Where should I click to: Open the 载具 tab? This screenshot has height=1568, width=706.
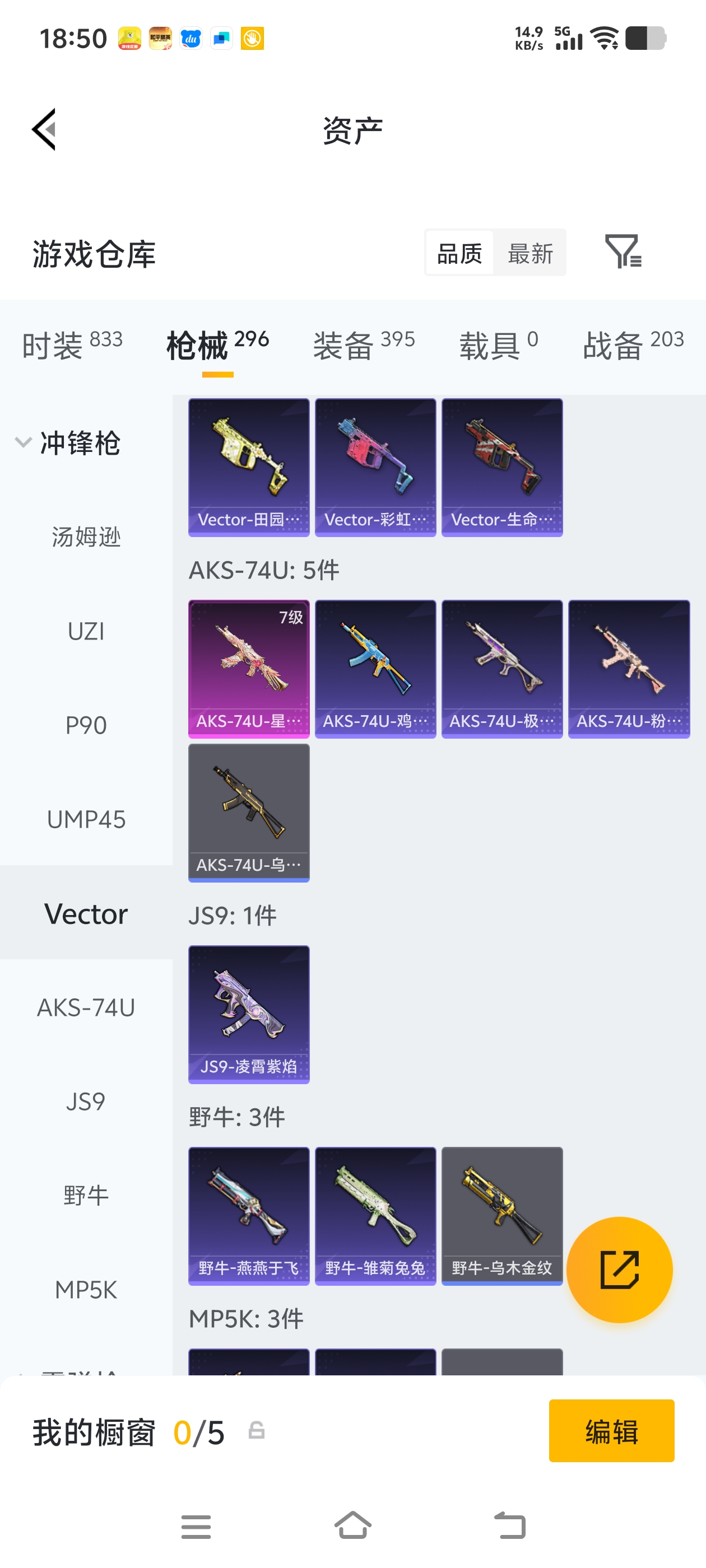[x=498, y=345]
